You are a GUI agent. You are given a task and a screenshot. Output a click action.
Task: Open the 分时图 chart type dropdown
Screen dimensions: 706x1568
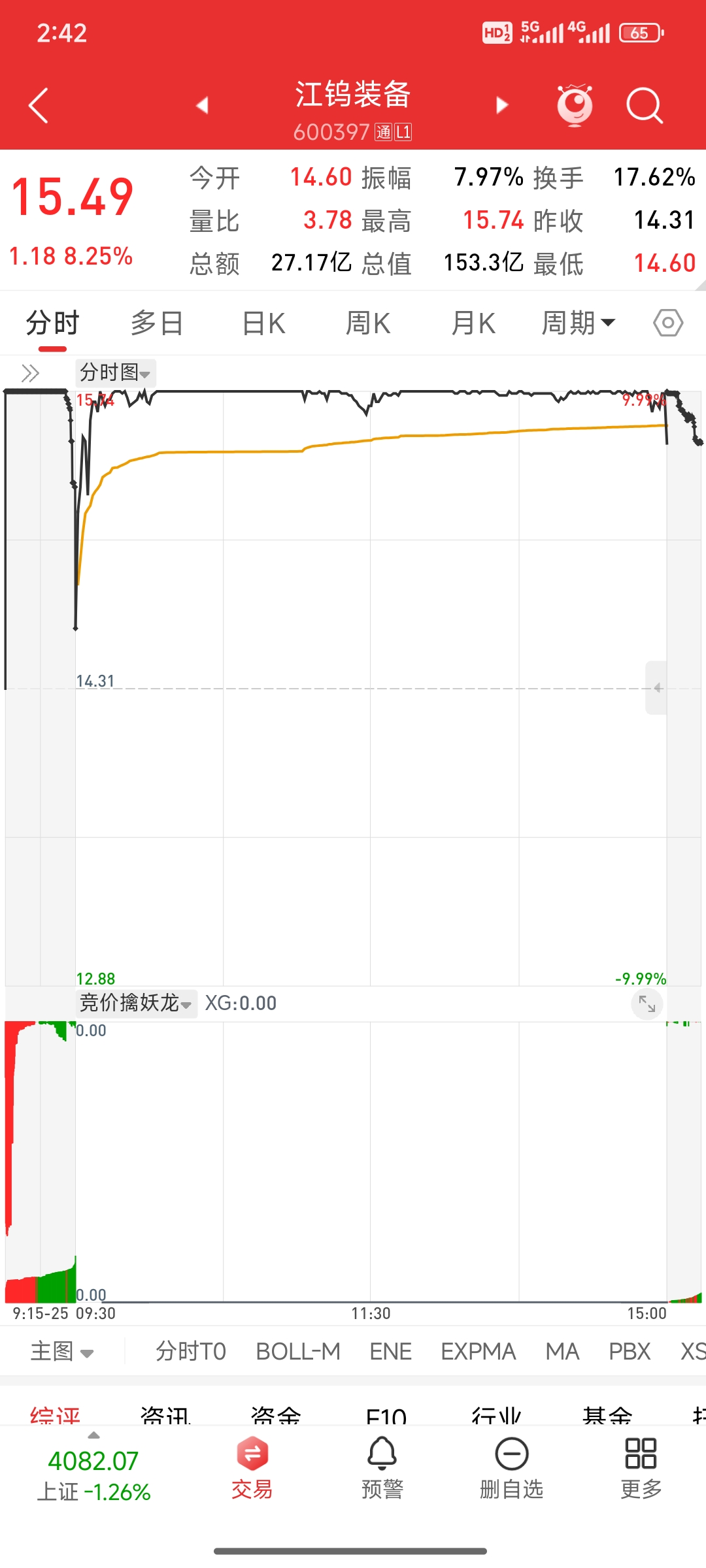[x=116, y=373]
